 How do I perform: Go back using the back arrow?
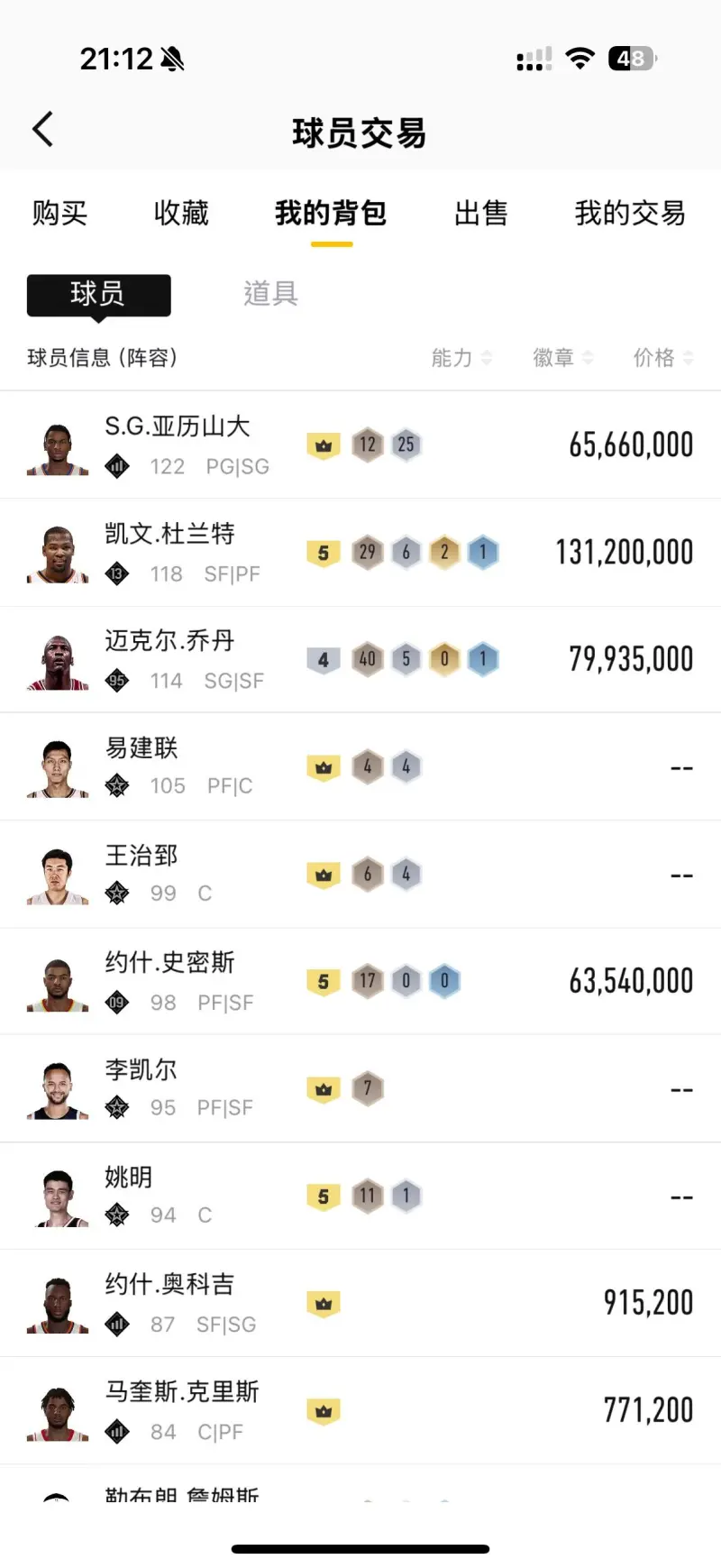coord(42,130)
